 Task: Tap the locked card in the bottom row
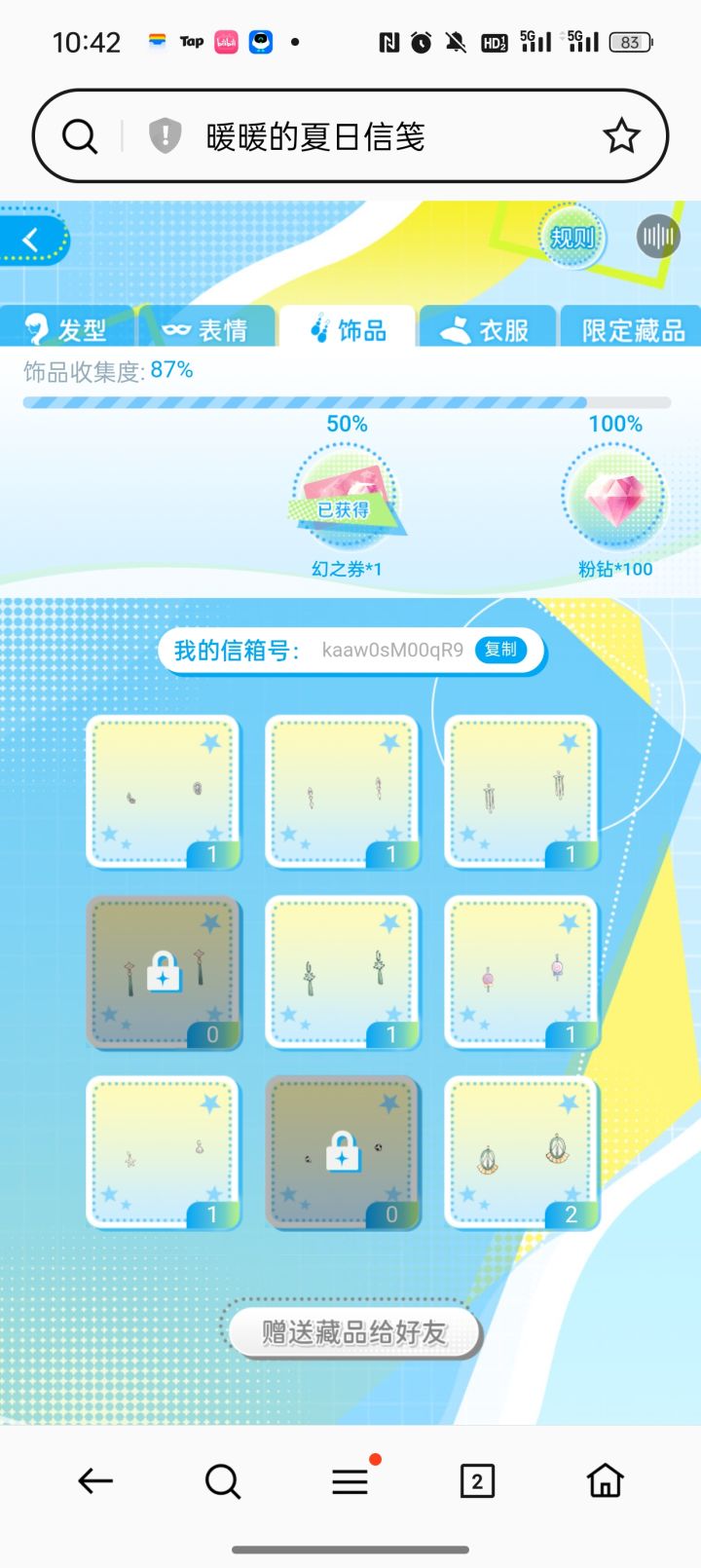click(x=343, y=1153)
